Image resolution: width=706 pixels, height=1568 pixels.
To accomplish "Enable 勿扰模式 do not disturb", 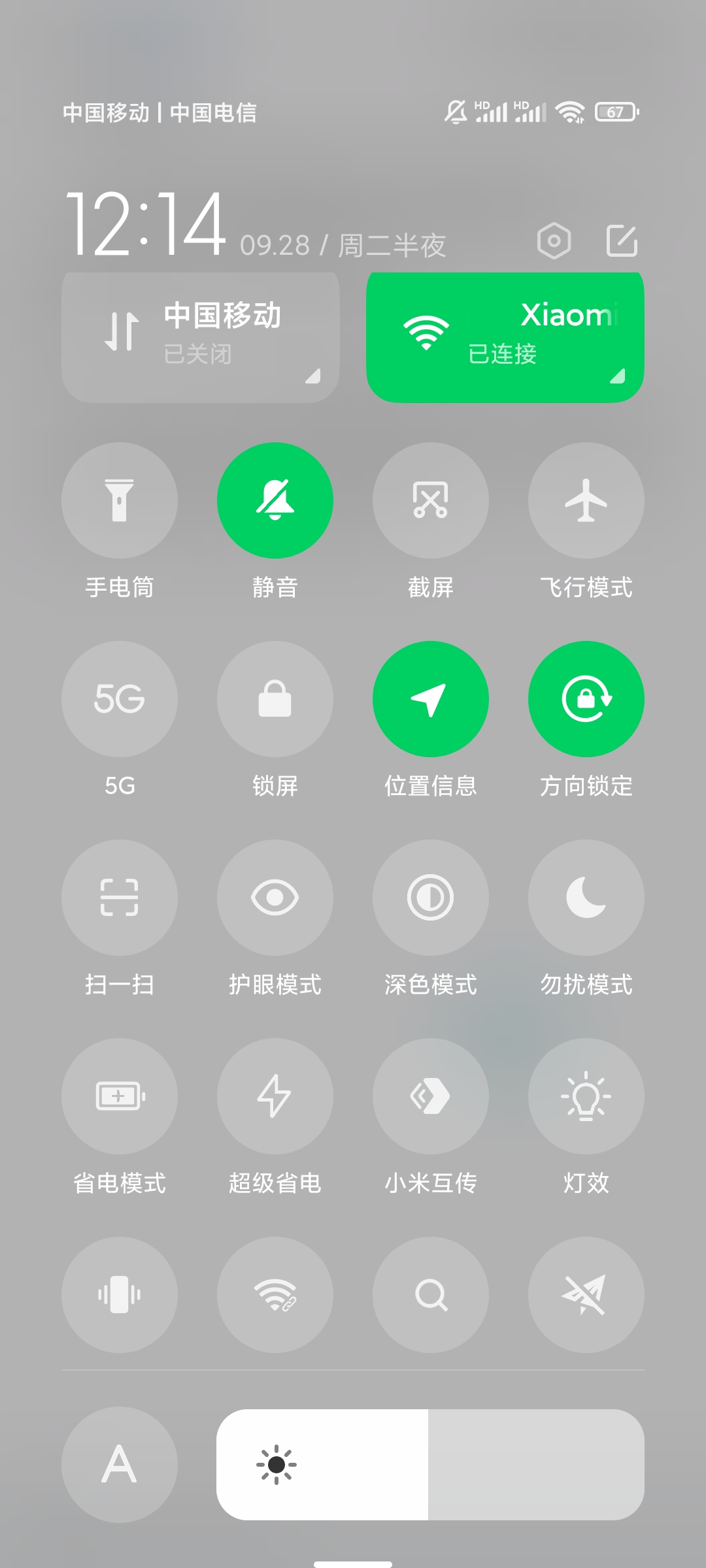I will pyautogui.click(x=586, y=898).
